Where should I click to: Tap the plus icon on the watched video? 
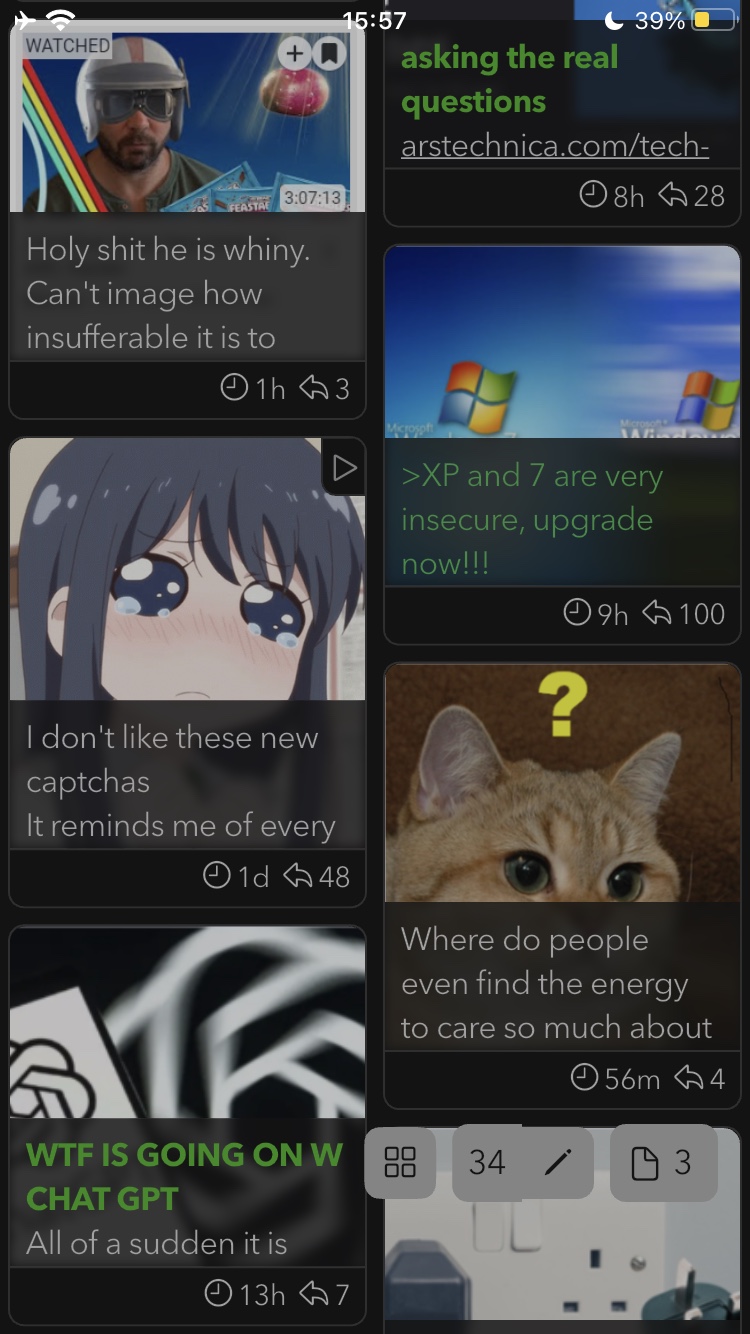(x=294, y=53)
